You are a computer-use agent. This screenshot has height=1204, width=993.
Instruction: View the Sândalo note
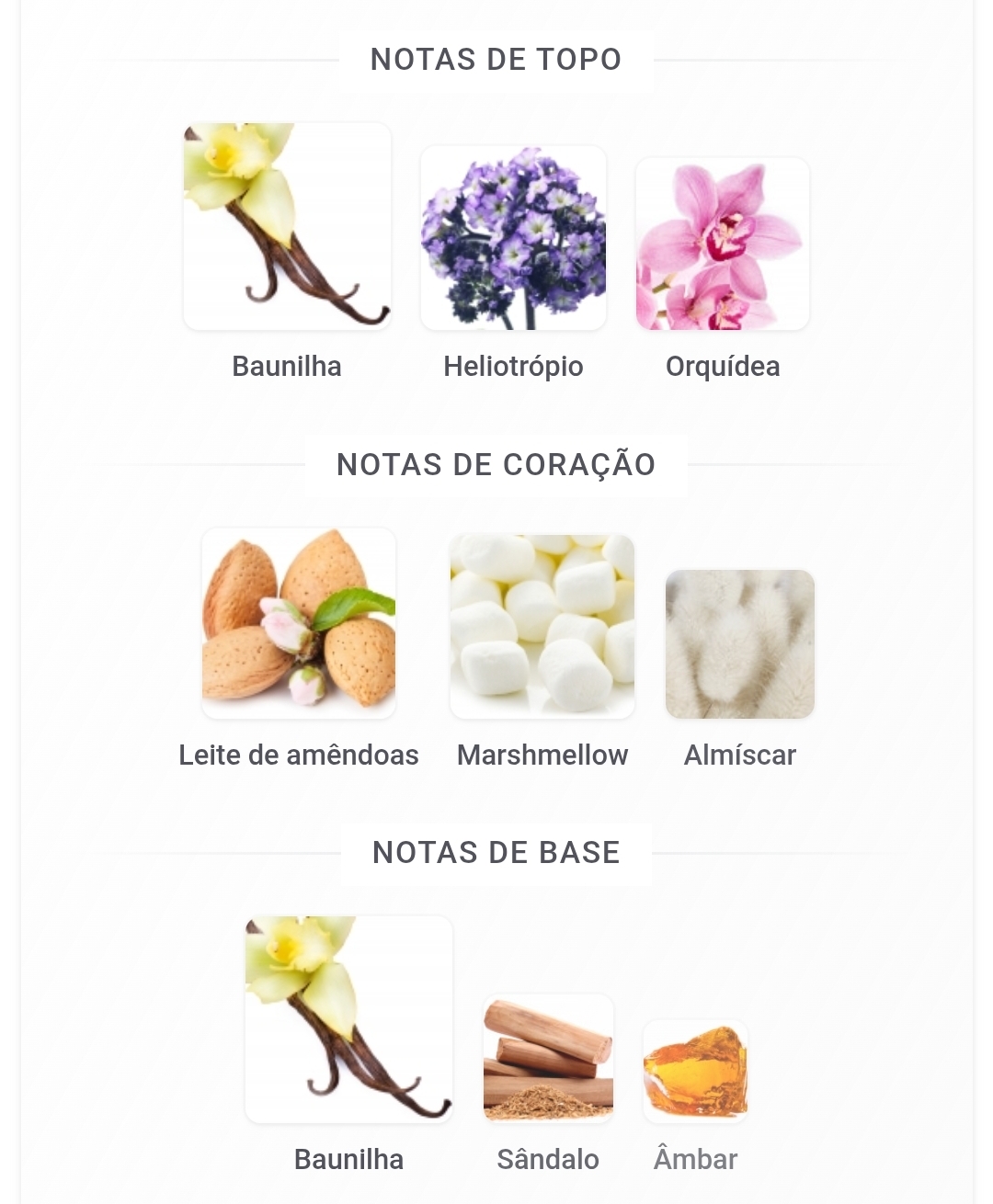(548, 1059)
